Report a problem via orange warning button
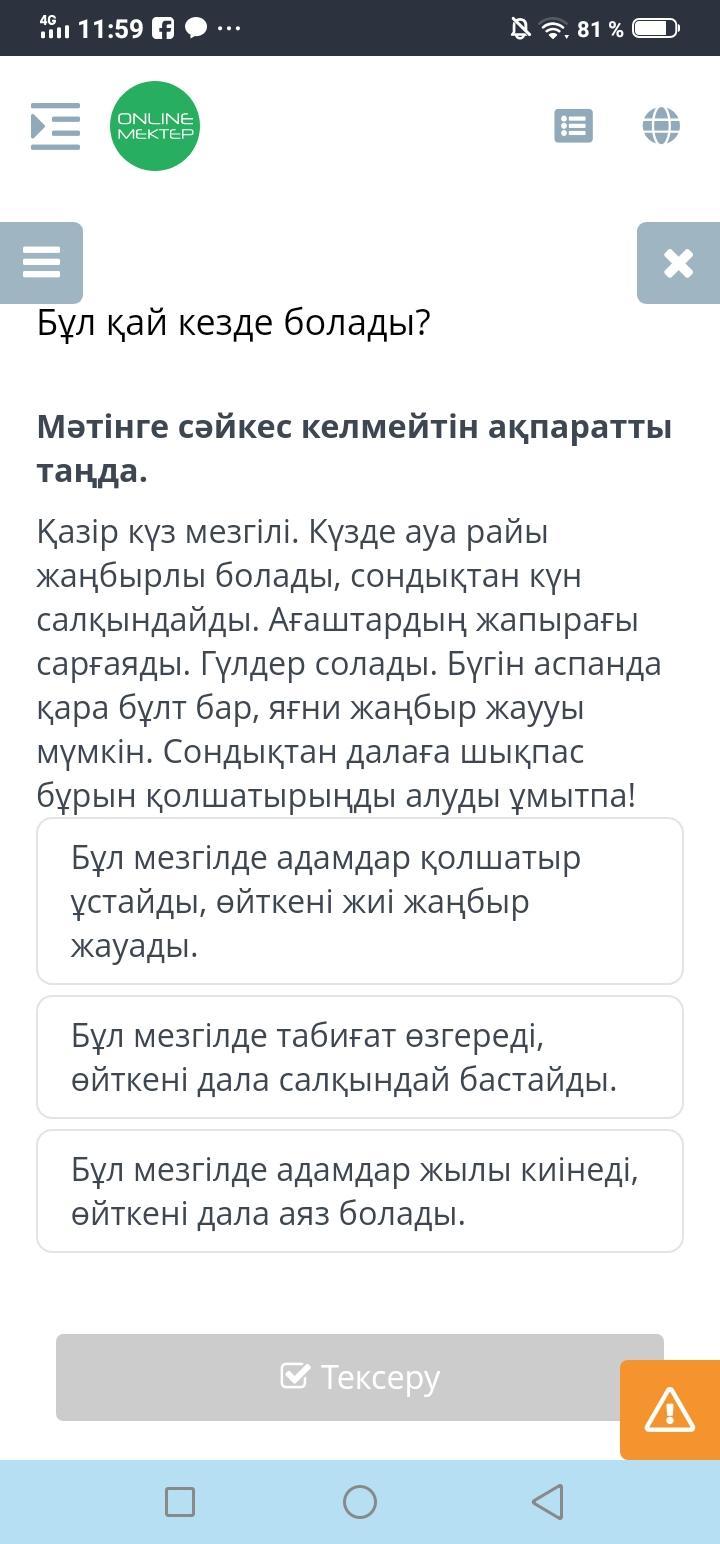Viewport: 720px width, 1544px height. click(x=669, y=1410)
